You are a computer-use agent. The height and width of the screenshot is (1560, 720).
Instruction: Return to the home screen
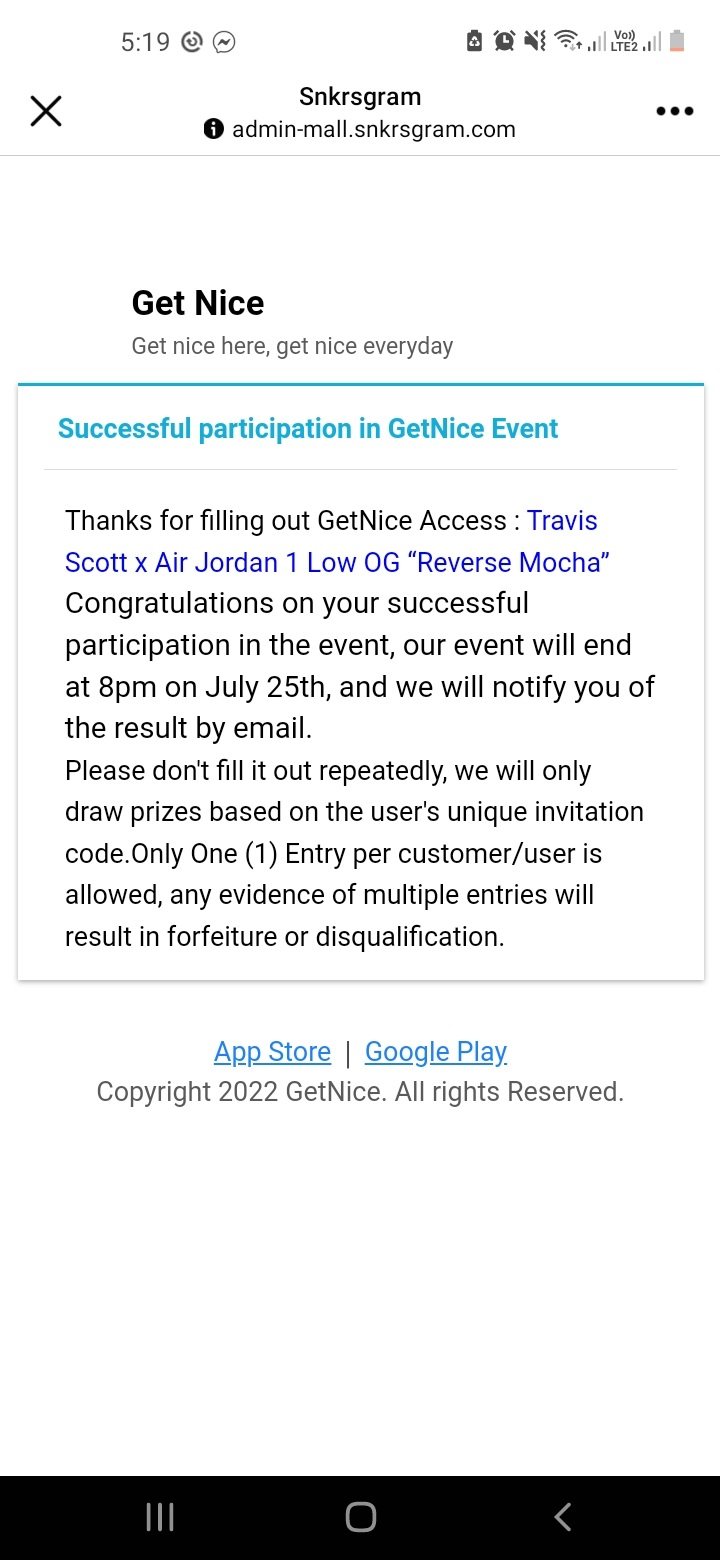pos(360,1517)
